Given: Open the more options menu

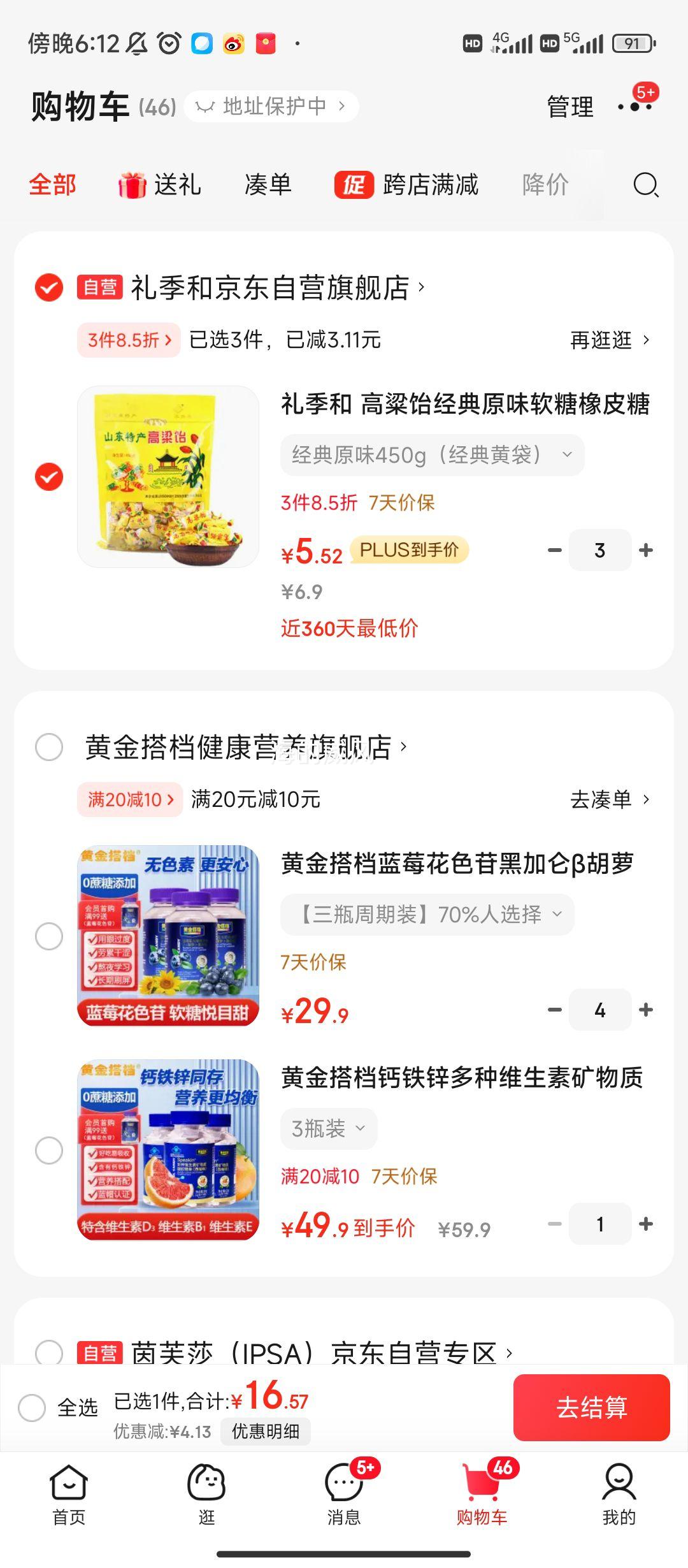Looking at the screenshot, I should coord(634,106).
